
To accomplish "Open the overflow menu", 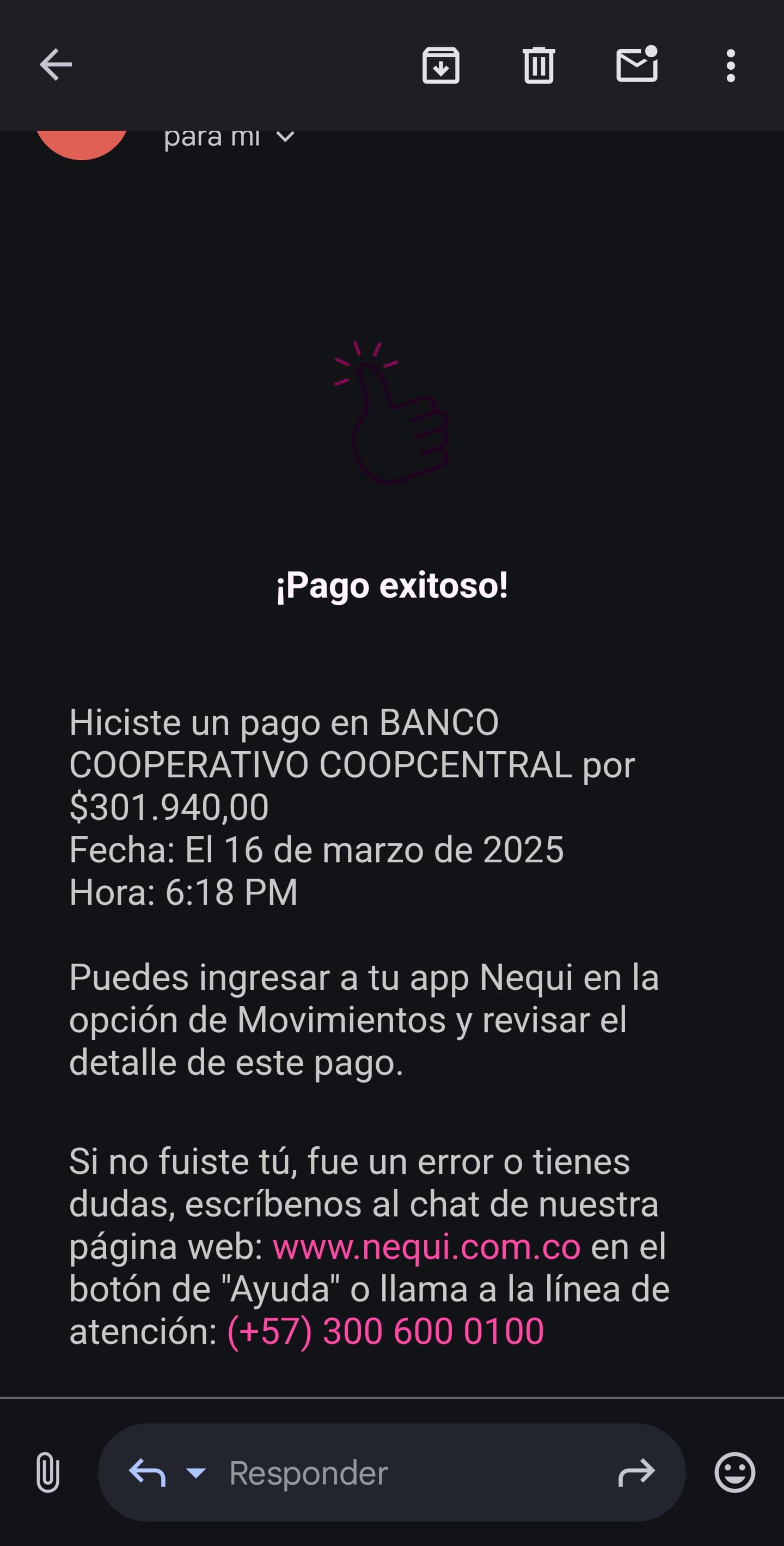I will [x=730, y=65].
